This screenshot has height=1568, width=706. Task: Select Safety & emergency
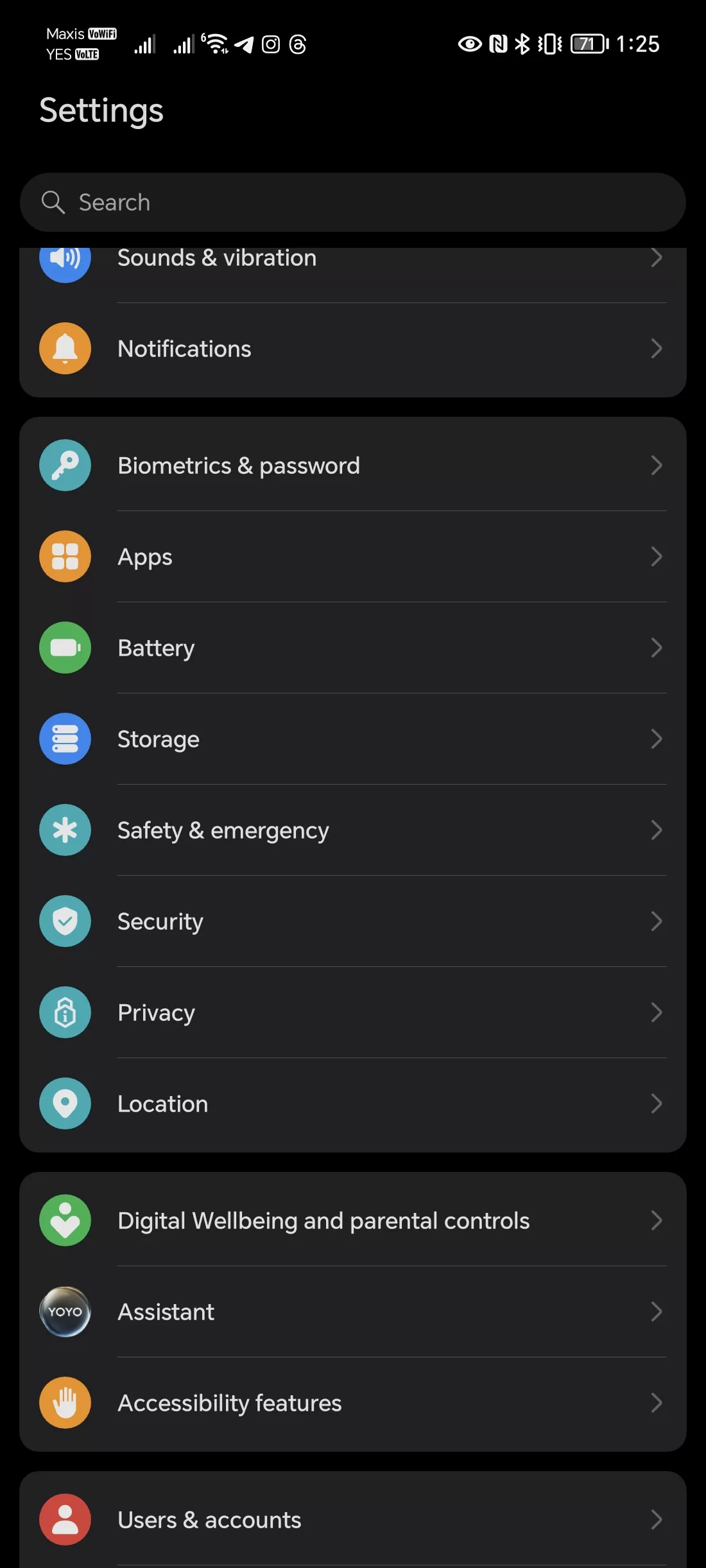click(352, 830)
